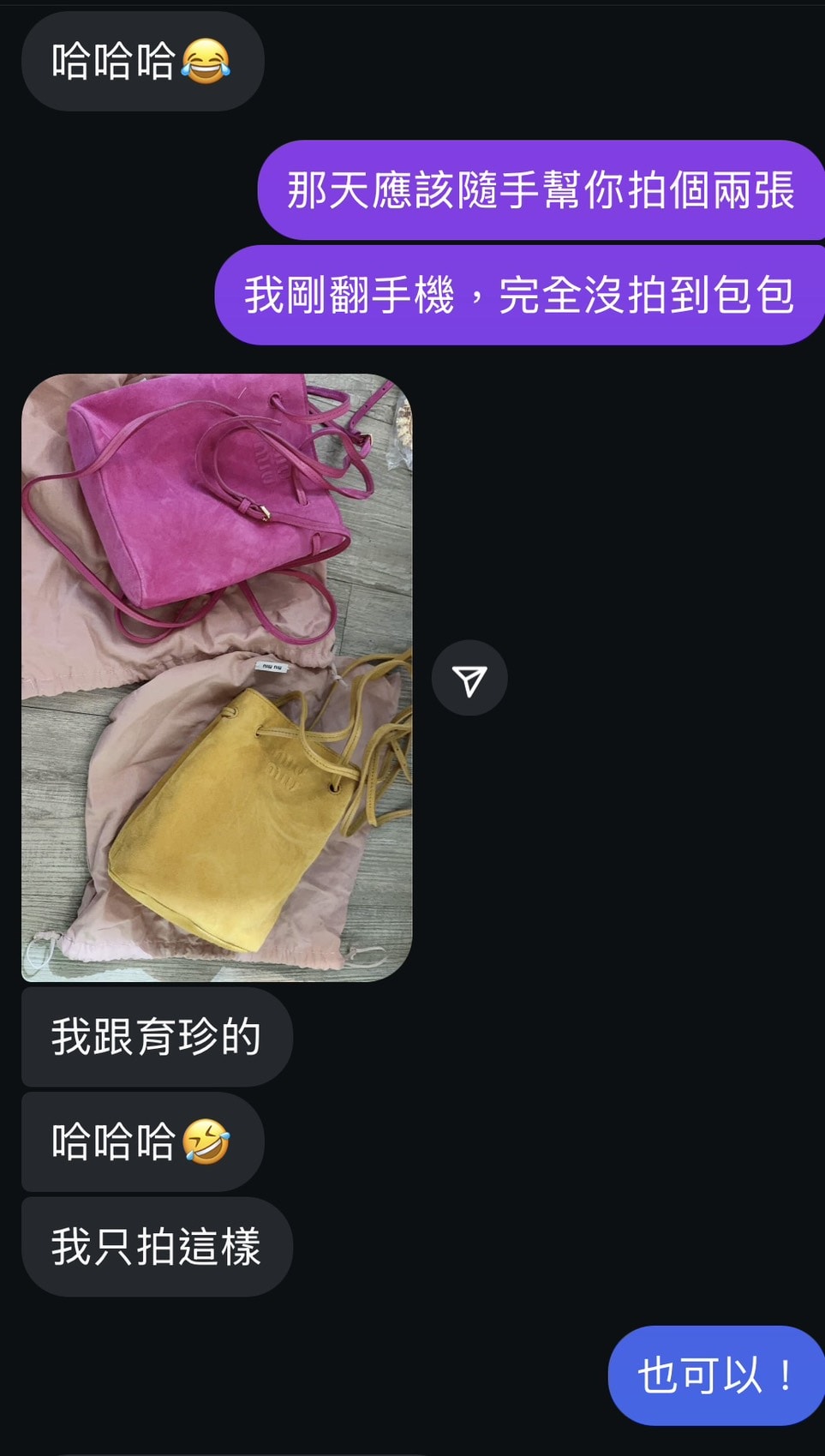Select the topmost message in the chat
825x1456 pixels.
coord(141,62)
